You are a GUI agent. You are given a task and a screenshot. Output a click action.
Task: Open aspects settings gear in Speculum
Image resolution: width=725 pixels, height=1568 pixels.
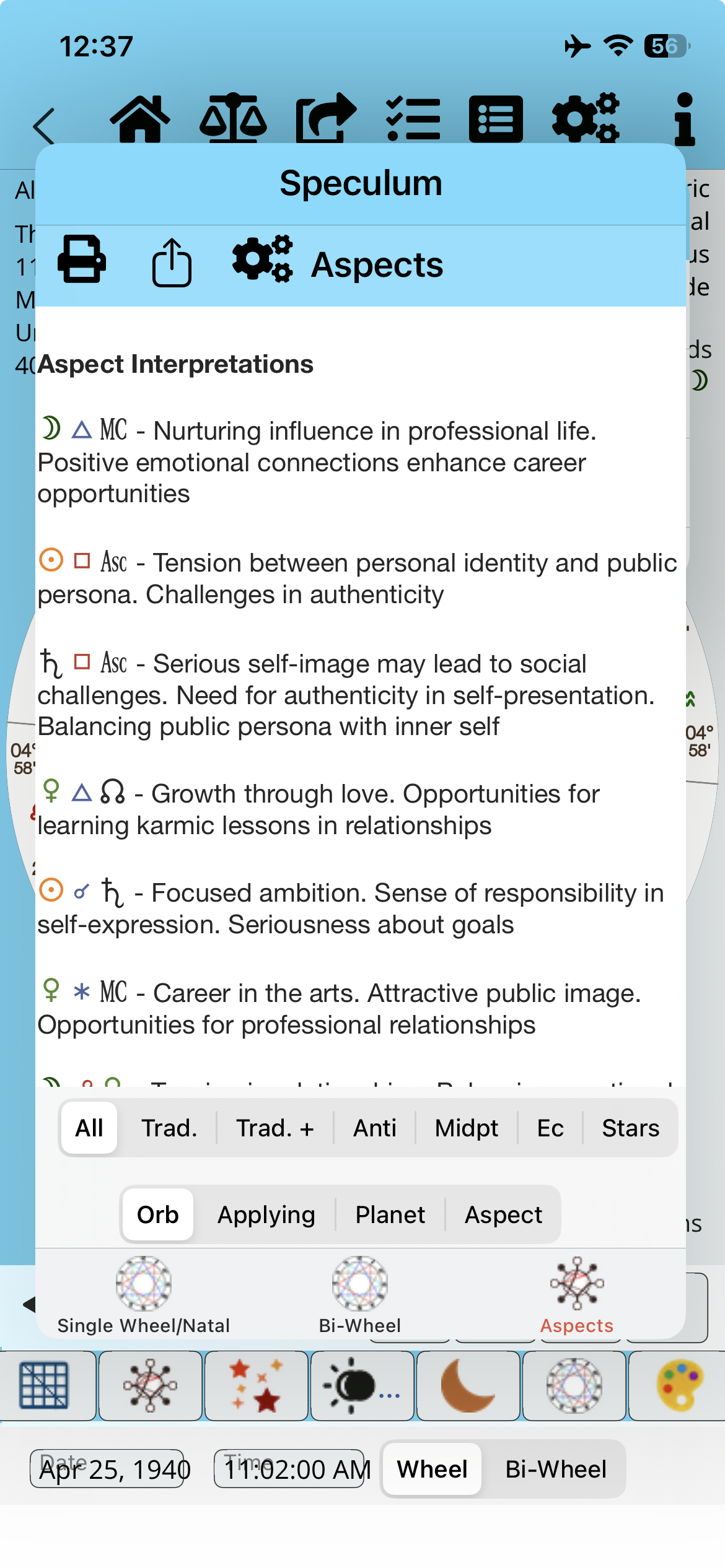click(262, 259)
